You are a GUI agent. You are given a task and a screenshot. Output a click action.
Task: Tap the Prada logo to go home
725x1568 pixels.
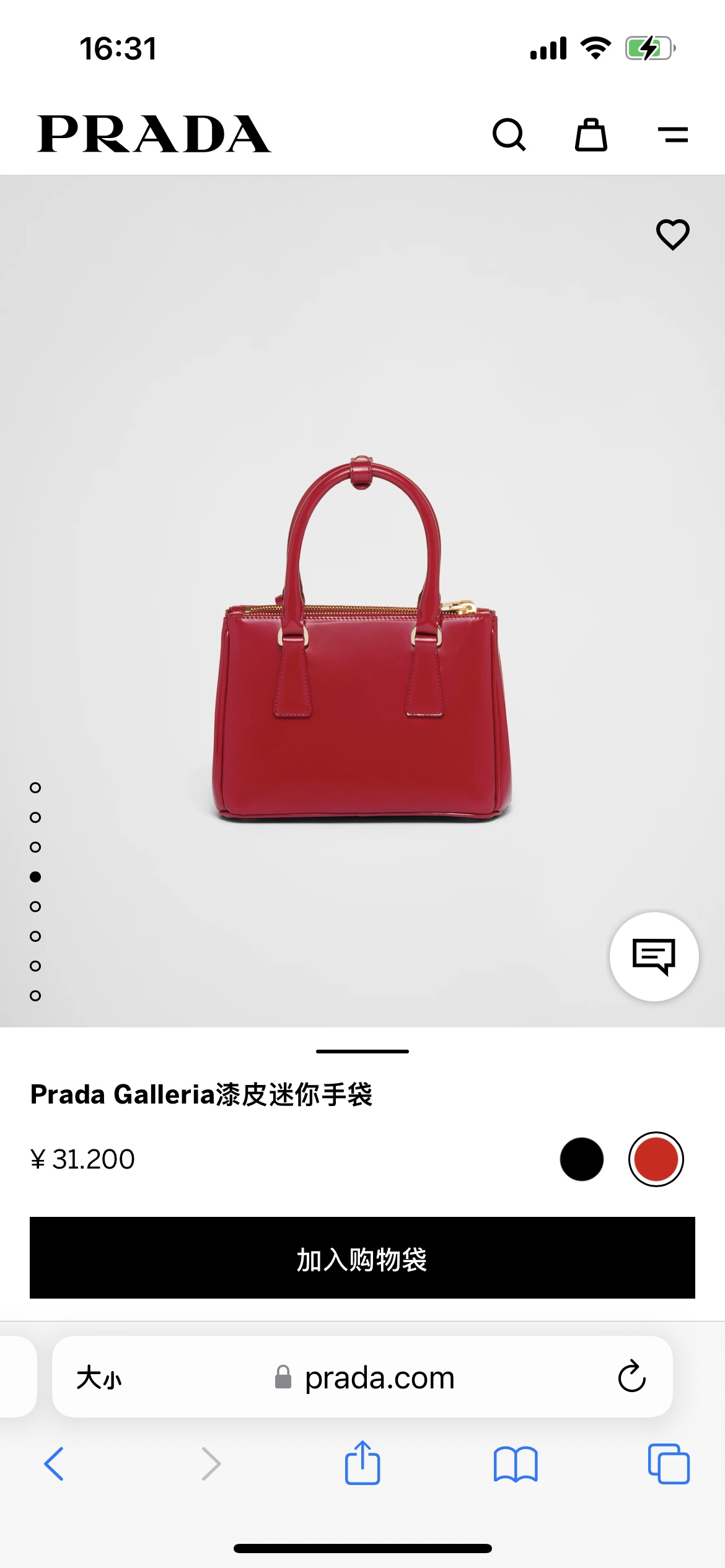pyautogui.click(x=154, y=134)
